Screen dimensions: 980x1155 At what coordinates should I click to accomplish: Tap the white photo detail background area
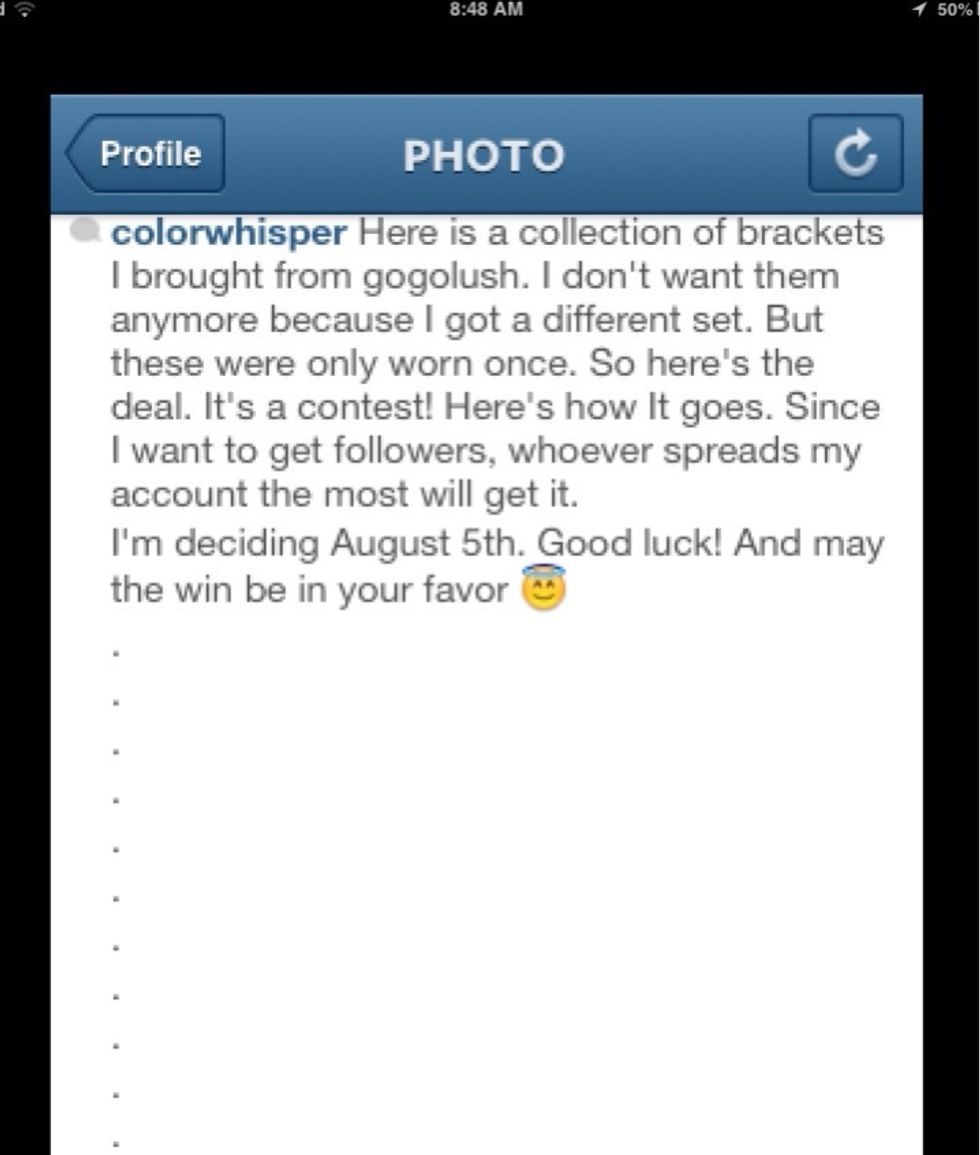pos(600,850)
